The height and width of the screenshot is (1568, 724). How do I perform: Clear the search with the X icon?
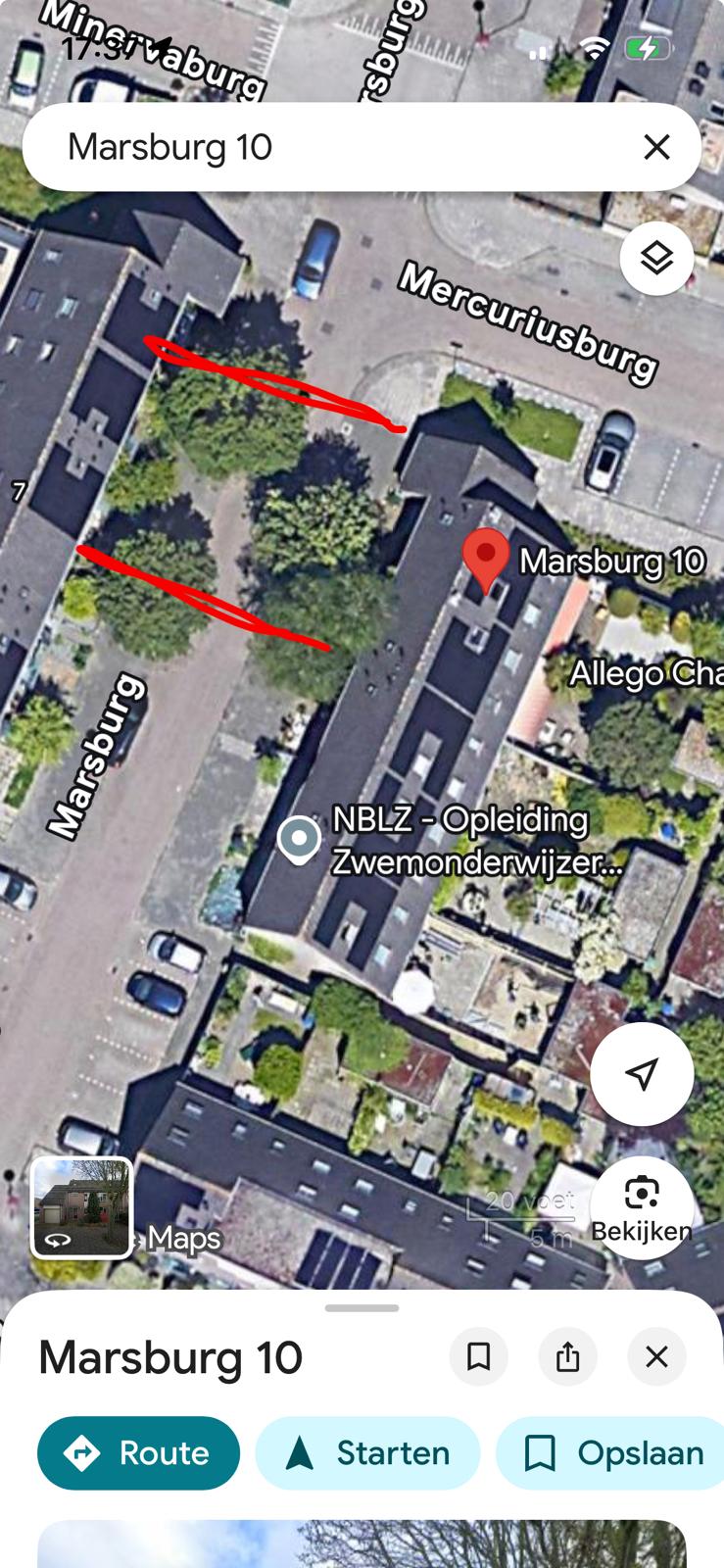tap(656, 147)
